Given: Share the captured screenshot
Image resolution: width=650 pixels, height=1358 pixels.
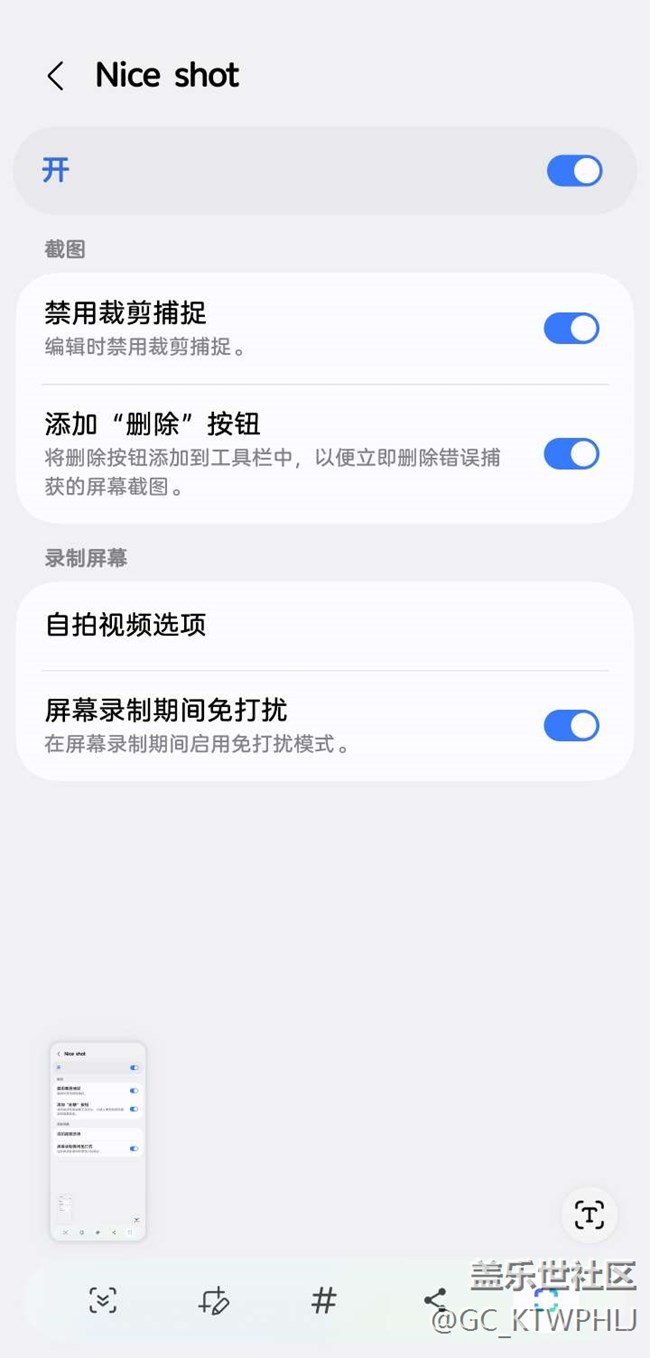Looking at the screenshot, I should 435,1300.
